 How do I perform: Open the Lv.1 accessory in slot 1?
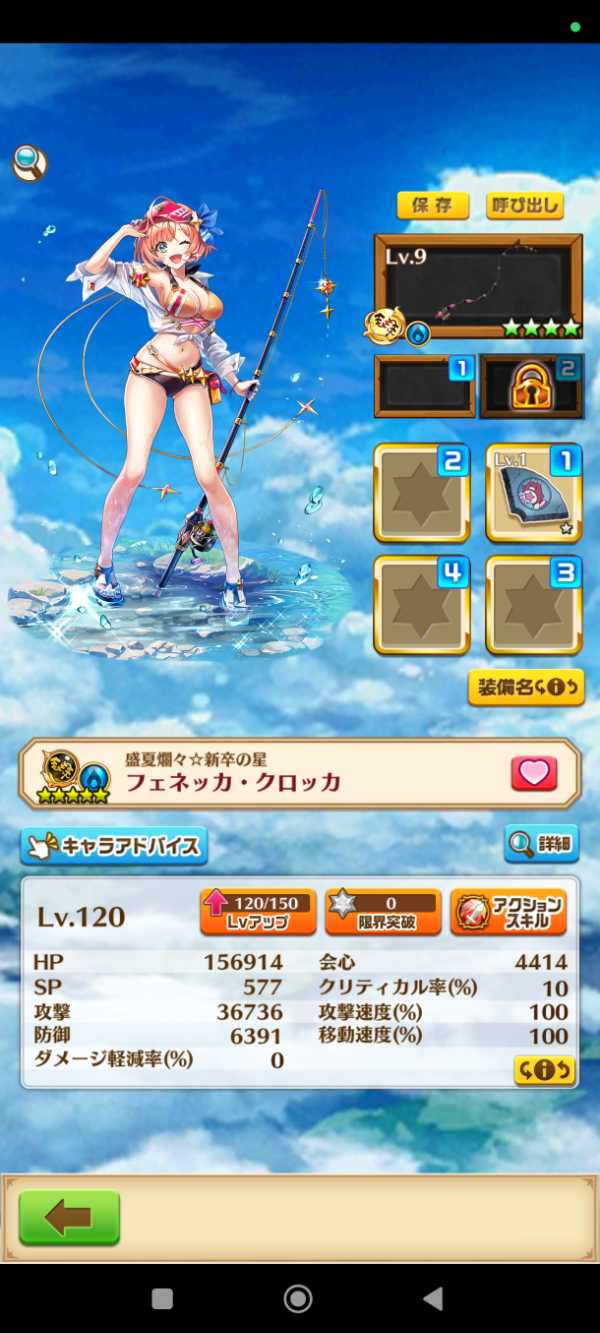[533, 493]
